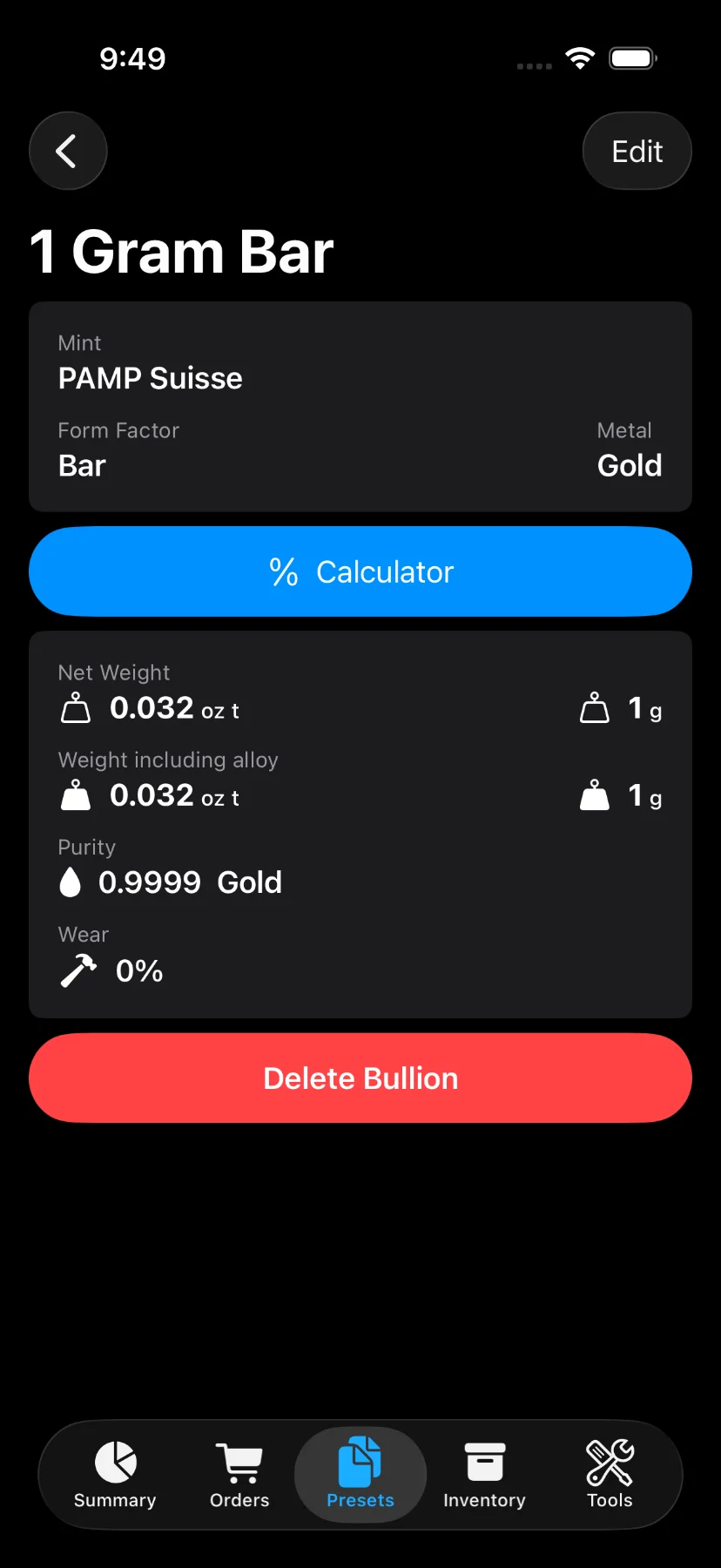The height and width of the screenshot is (1568, 721).
Task: Tap the Delete Bullion button
Action: point(360,1078)
